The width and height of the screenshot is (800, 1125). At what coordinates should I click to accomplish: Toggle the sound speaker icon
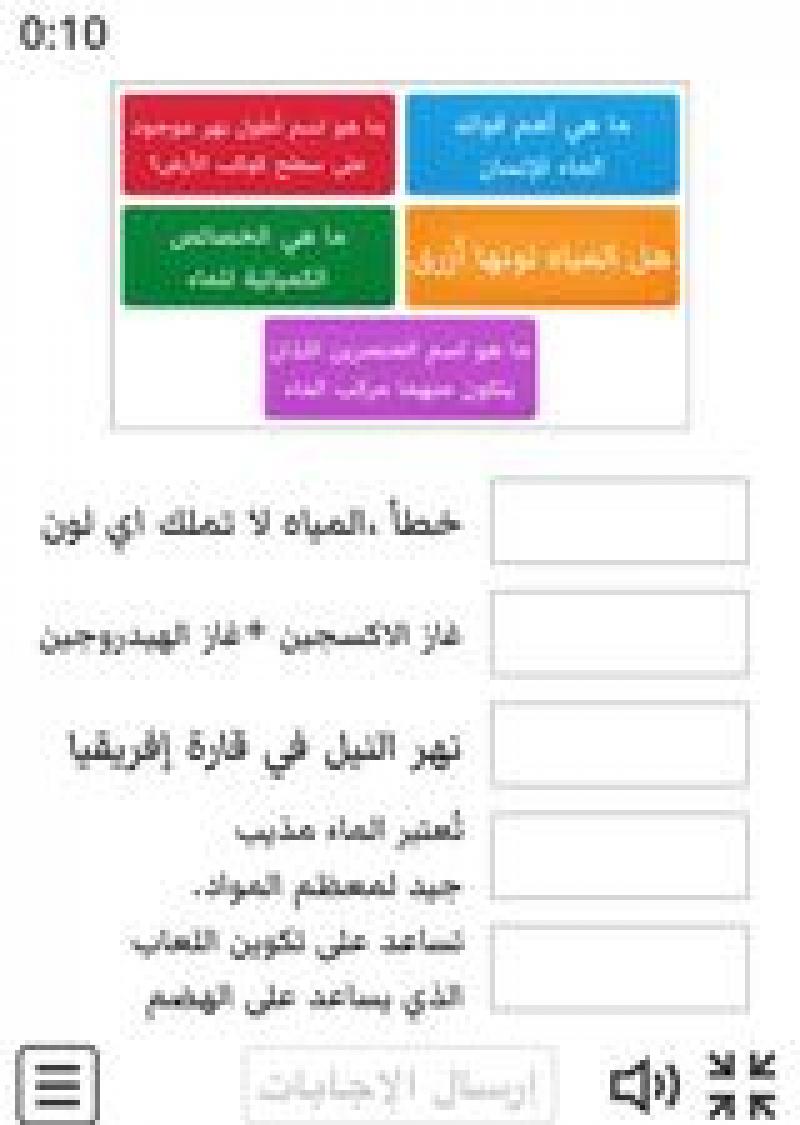(645, 1083)
